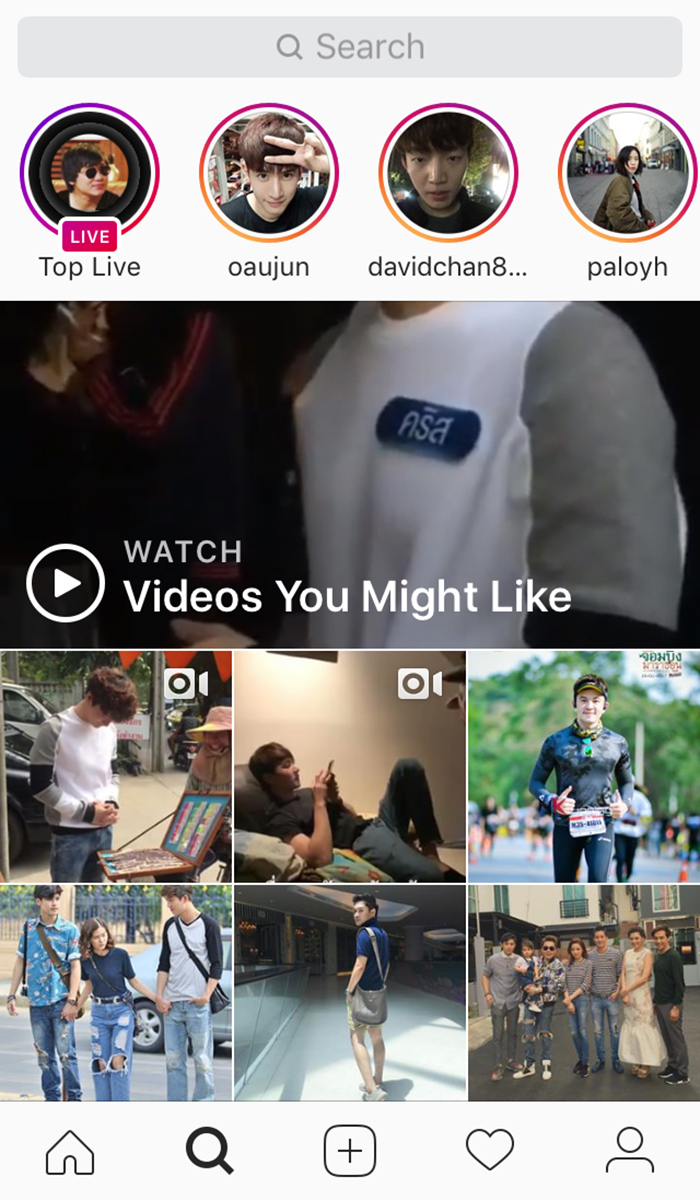Screen dimensions: 700x1200
Task: View oaujun's story
Action: click(x=269, y=173)
